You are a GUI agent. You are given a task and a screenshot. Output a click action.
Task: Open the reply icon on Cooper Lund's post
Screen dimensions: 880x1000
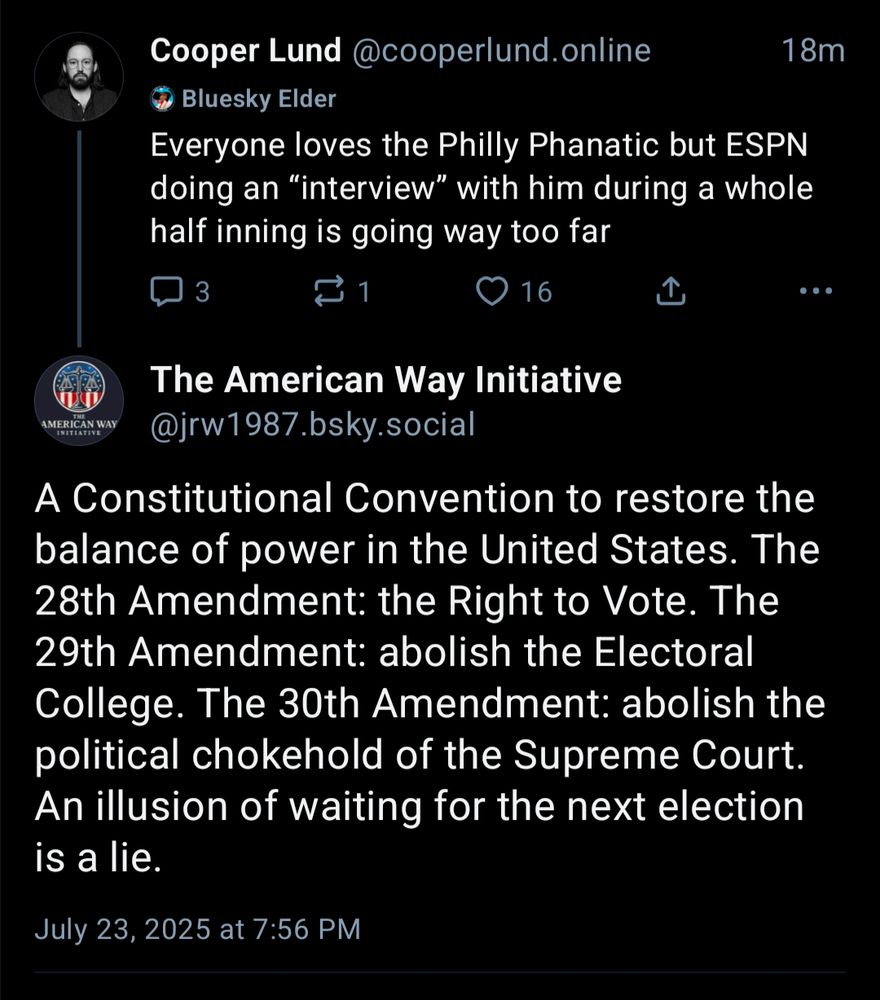click(x=165, y=291)
